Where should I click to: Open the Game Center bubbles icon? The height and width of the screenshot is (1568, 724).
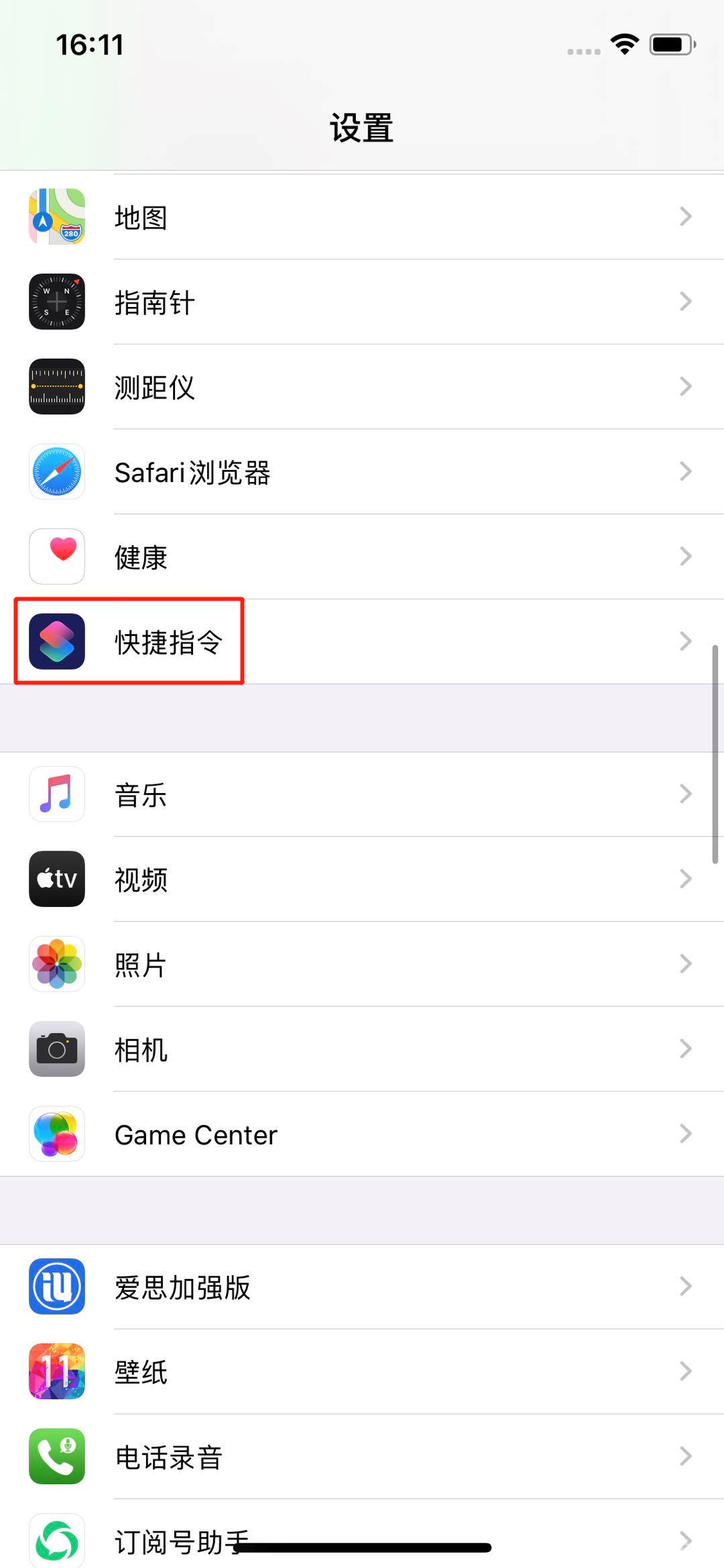pyautogui.click(x=56, y=1134)
